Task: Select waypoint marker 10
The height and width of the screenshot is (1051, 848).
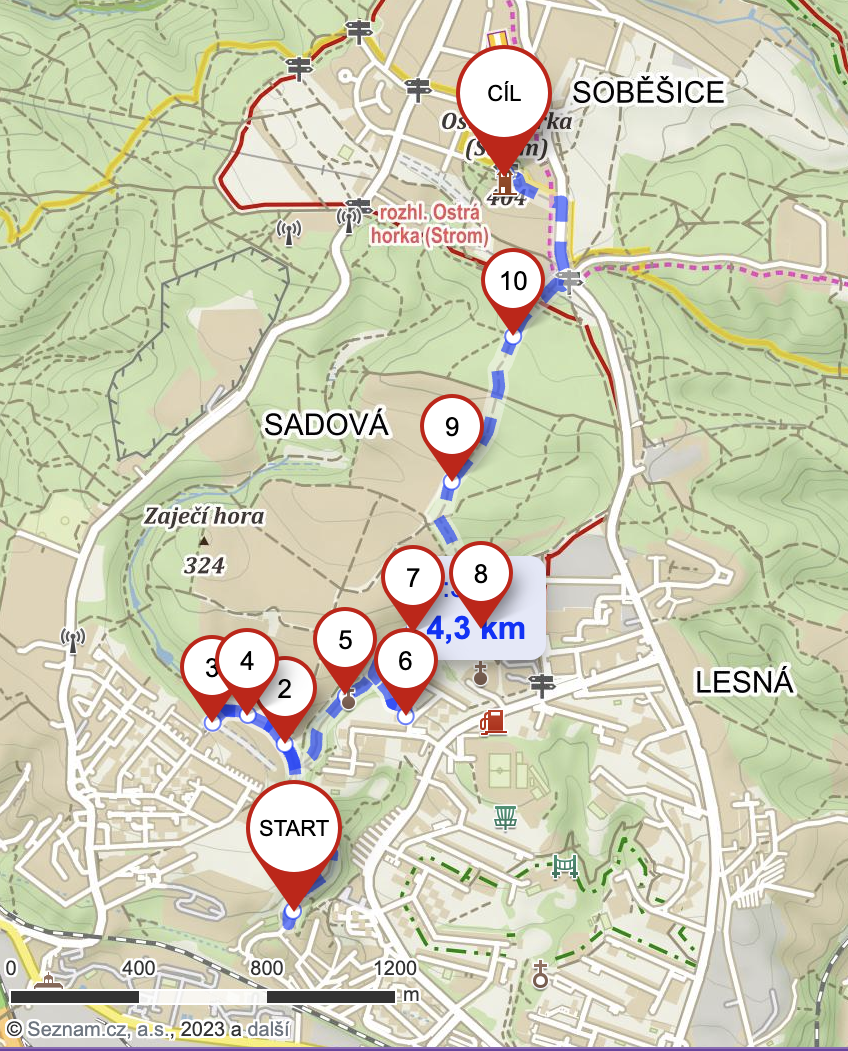Action: pyautogui.click(x=513, y=281)
